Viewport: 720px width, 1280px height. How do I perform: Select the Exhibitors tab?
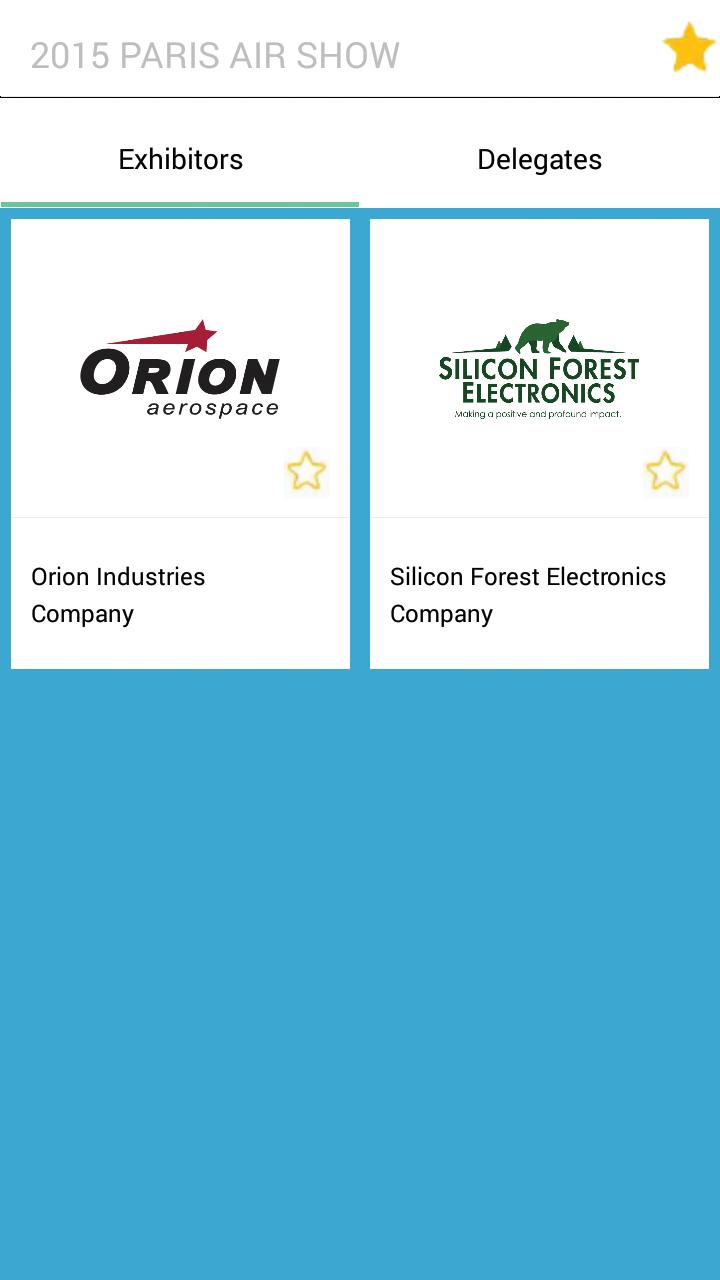click(x=180, y=160)
